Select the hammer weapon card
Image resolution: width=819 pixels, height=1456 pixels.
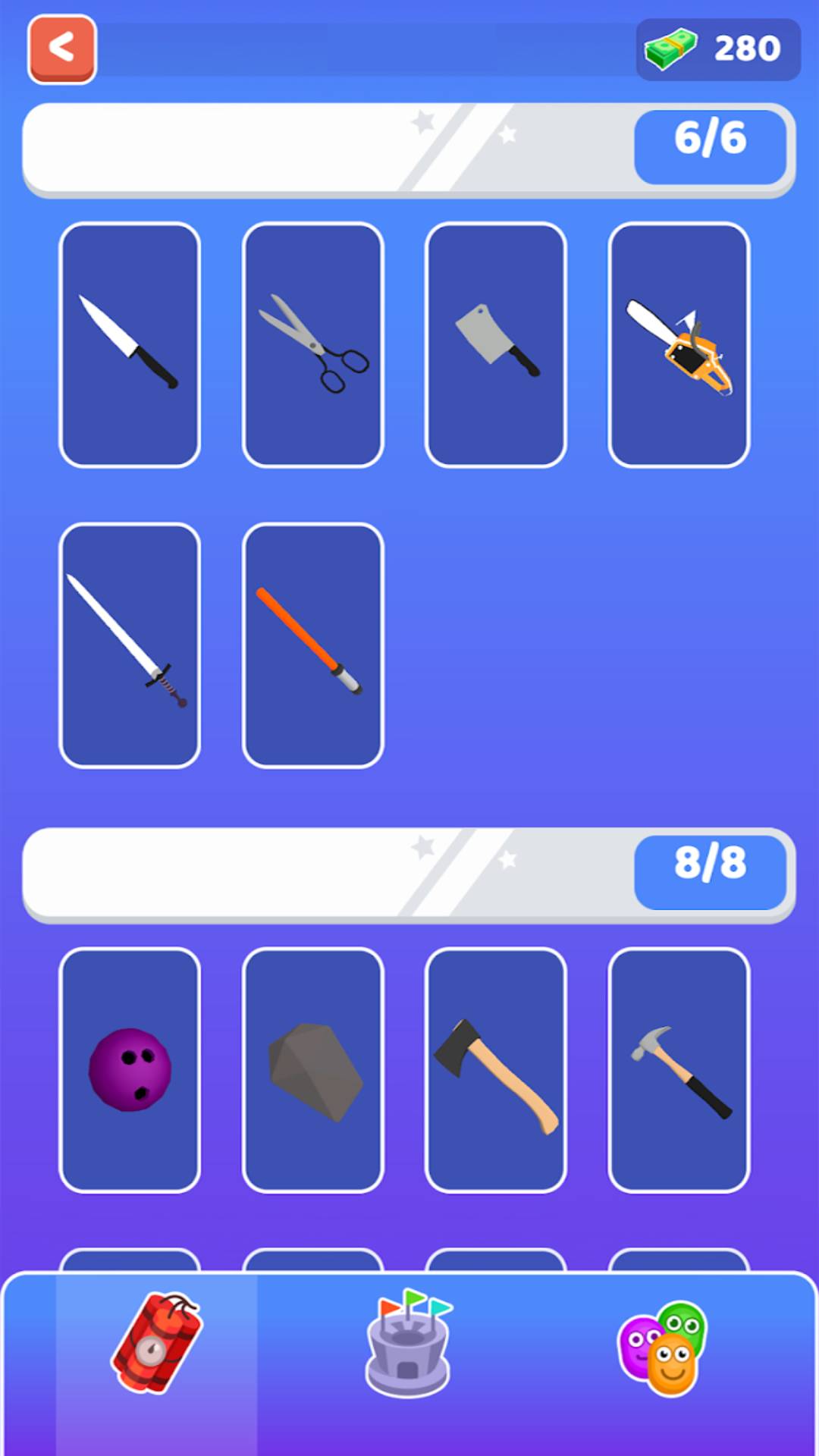click(679, 1070)
